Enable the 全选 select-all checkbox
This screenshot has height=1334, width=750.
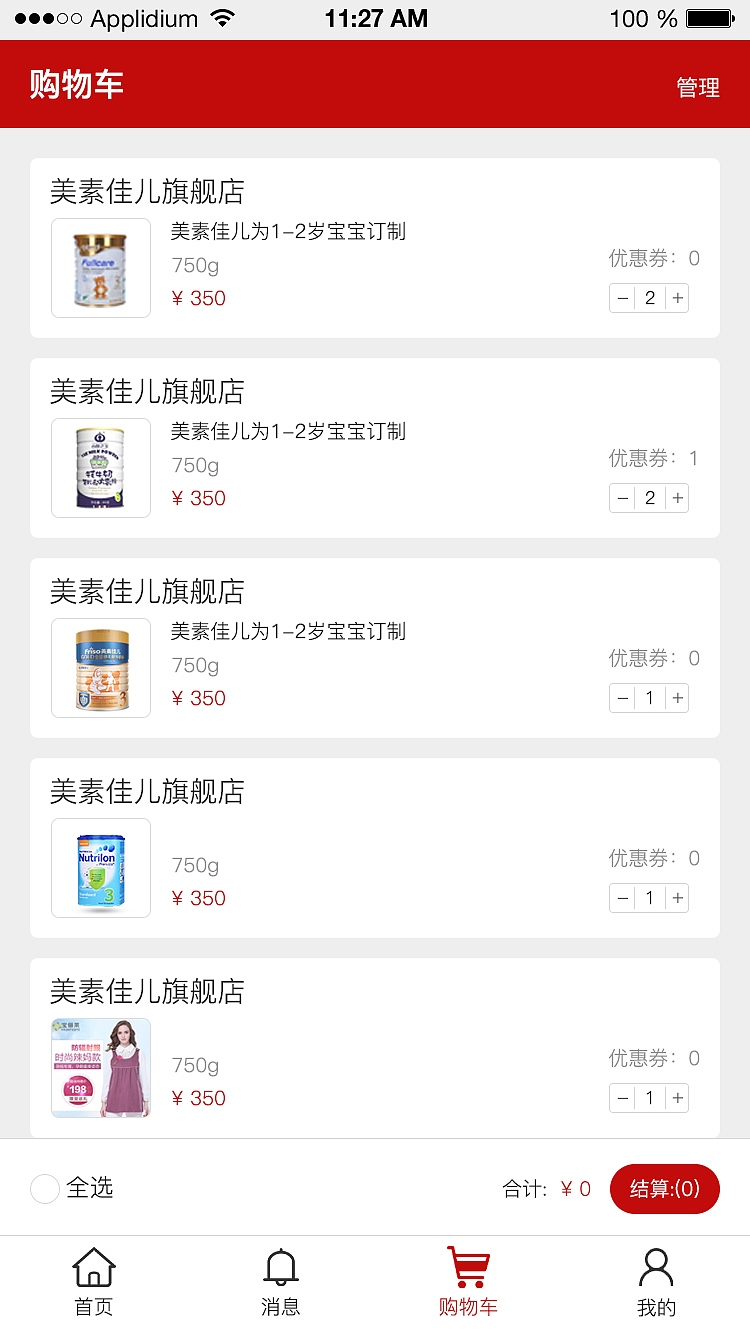coord(44,1188)
